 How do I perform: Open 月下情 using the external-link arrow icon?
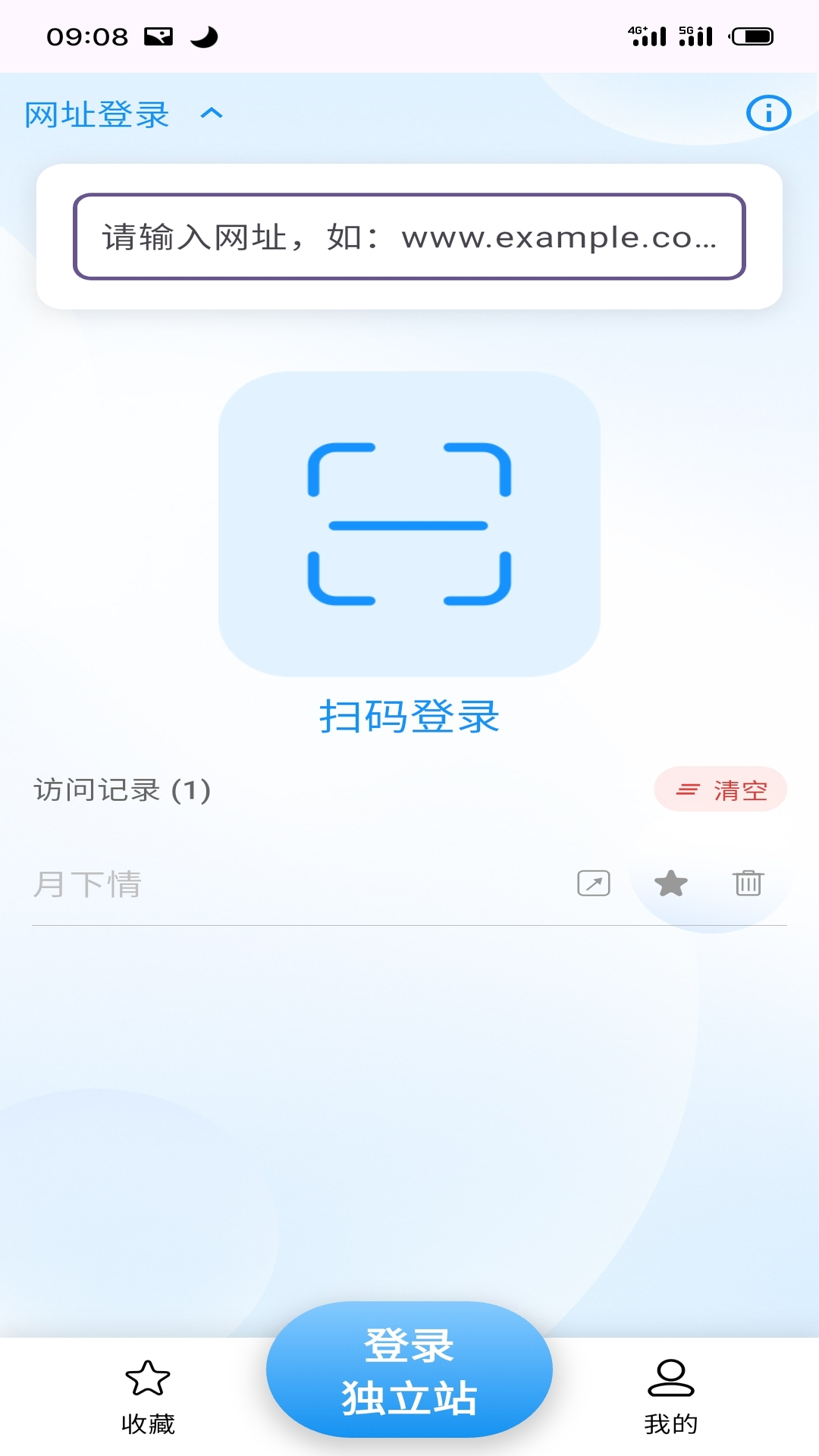coord(592,882)
